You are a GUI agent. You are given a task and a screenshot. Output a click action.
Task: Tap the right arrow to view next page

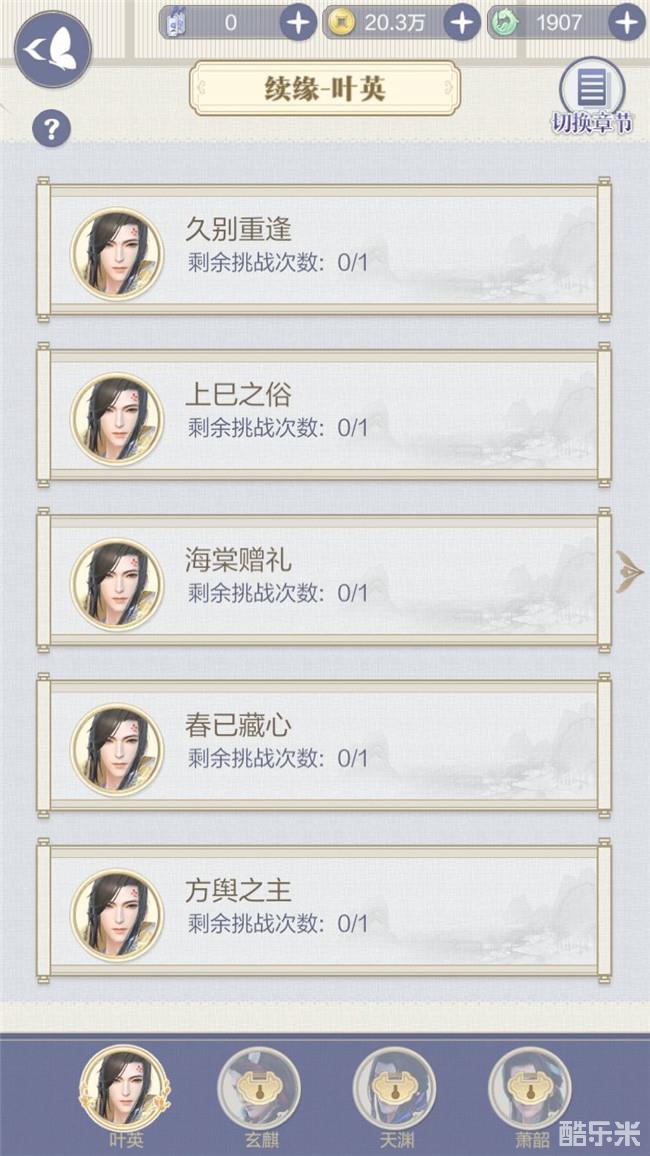point(629,571)
